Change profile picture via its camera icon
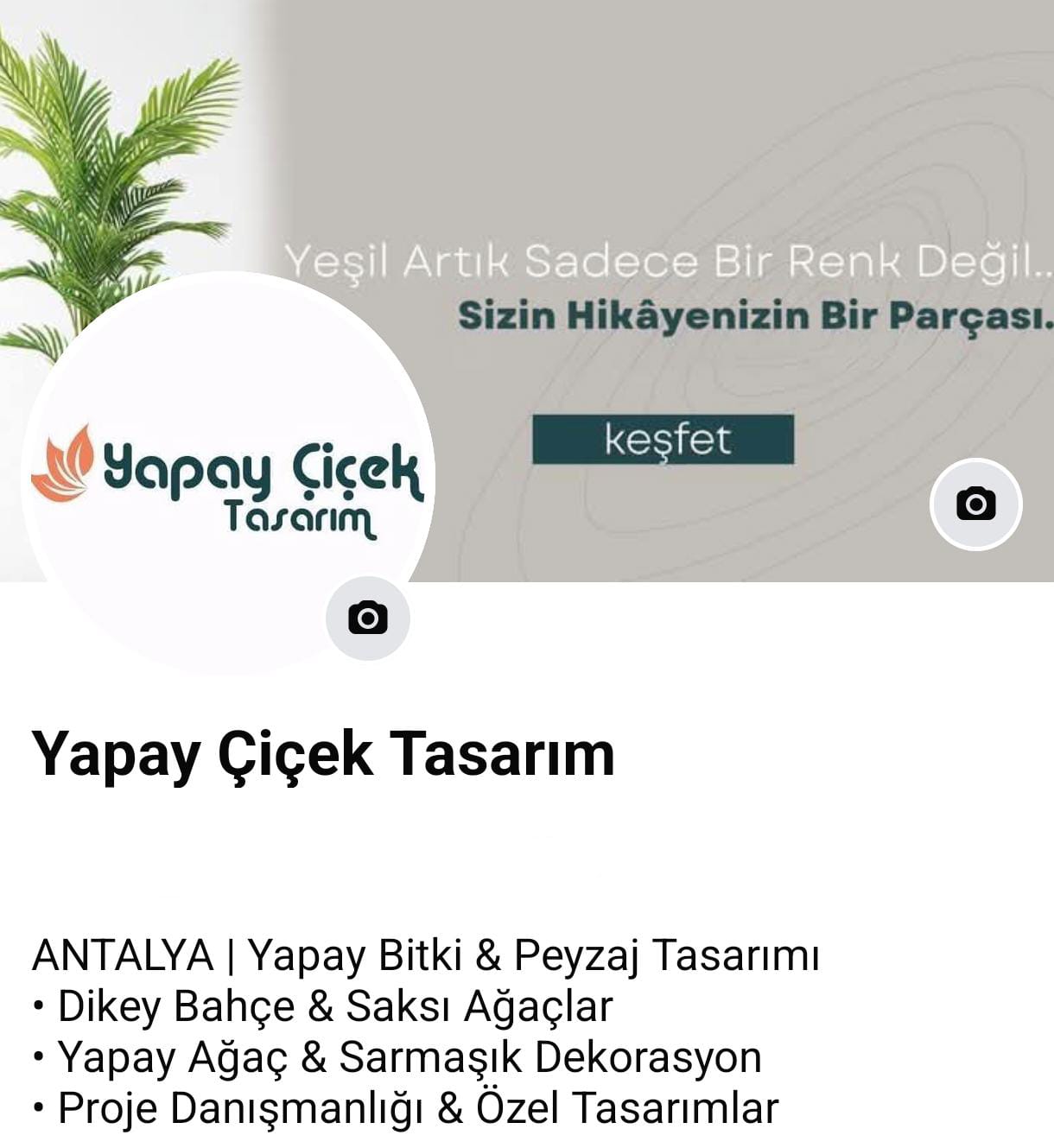 pyautogui.click(x=367, y=618)
